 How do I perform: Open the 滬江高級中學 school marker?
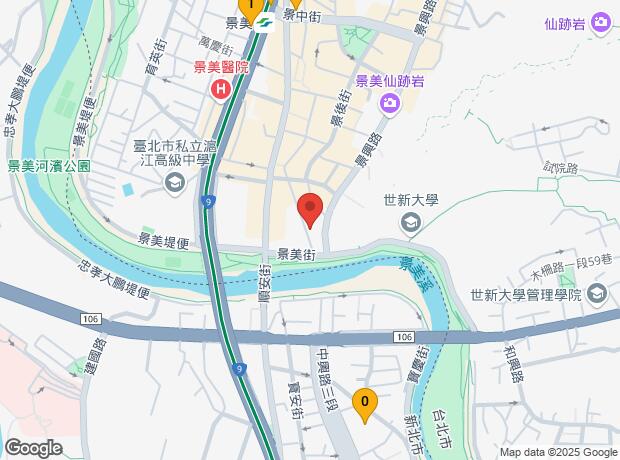coord(175,182)
